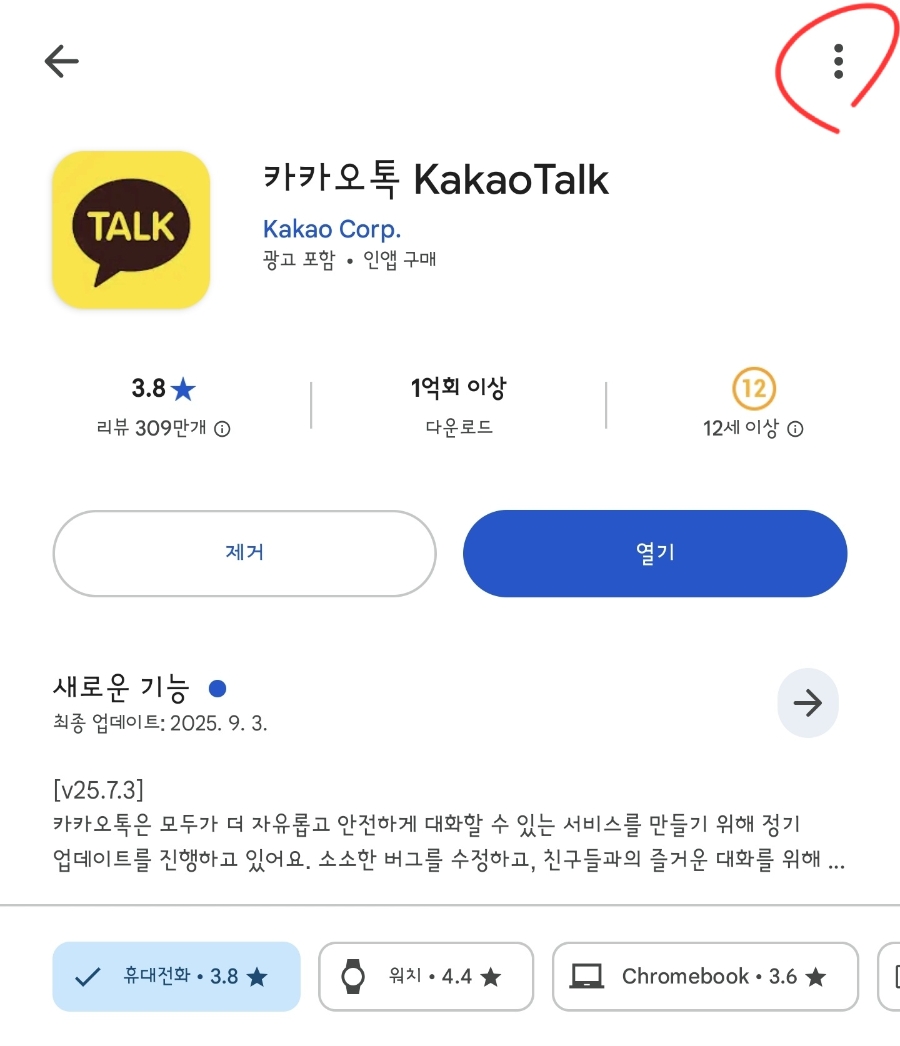Tap the blue new-update dot beside 새로운 기능

coord(215,687)
